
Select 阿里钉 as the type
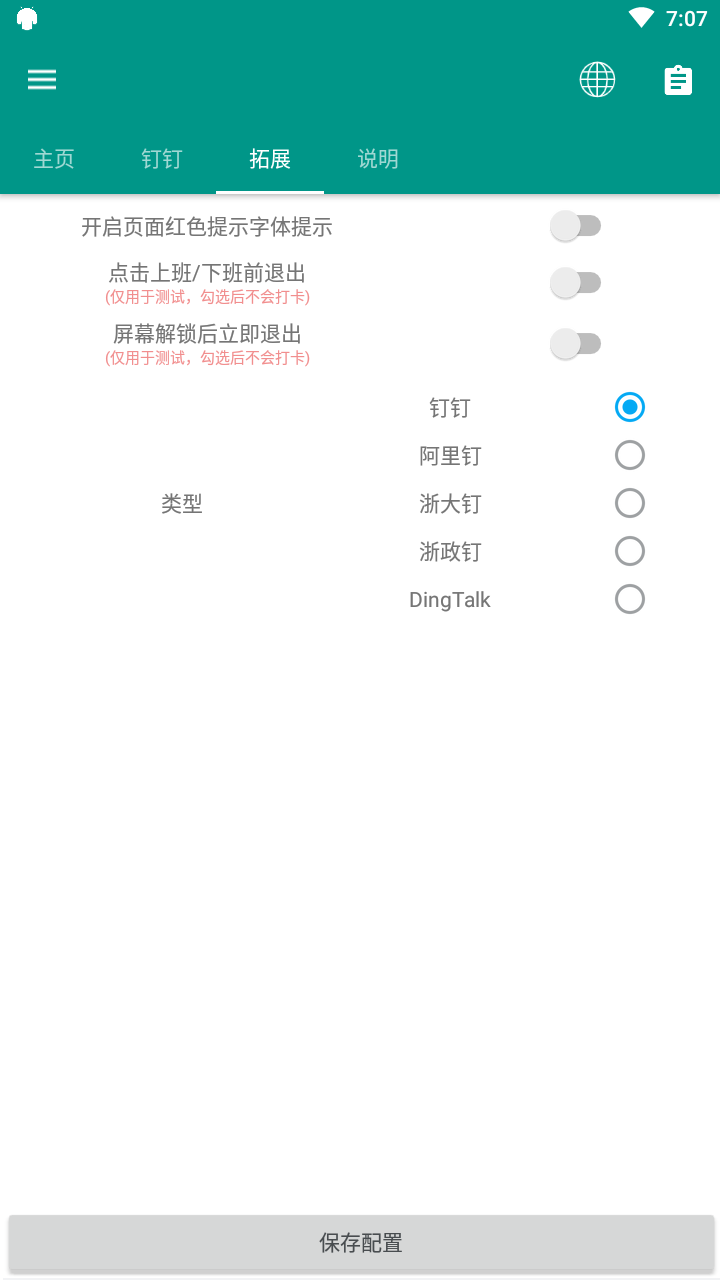(x=630, y=455)
